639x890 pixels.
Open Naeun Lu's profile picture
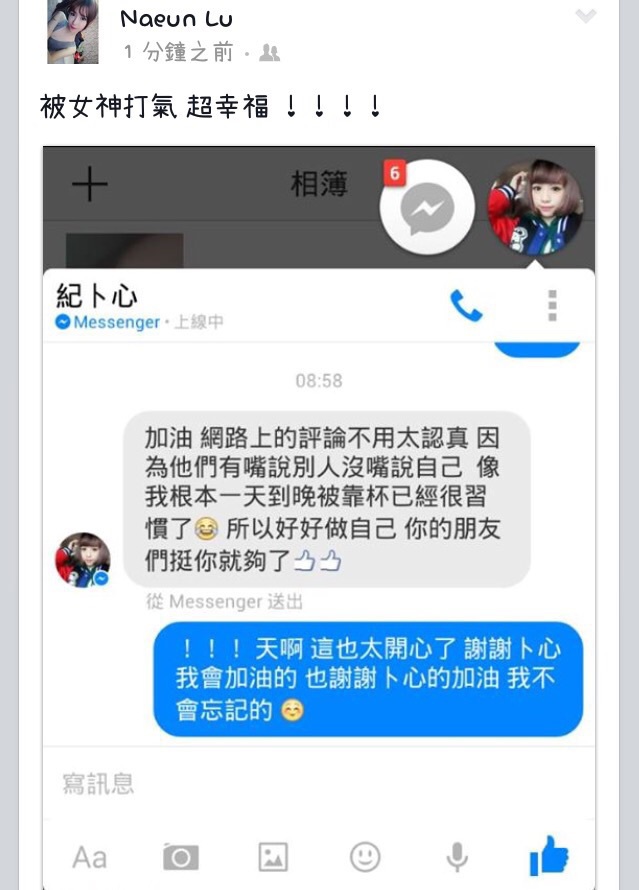(73, 32)
